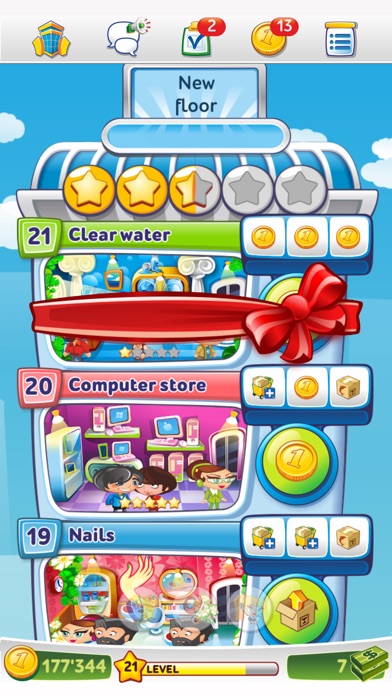Collect coins from the Computer store
This screenshot has height=696, width=392.
tap(297, 460)
